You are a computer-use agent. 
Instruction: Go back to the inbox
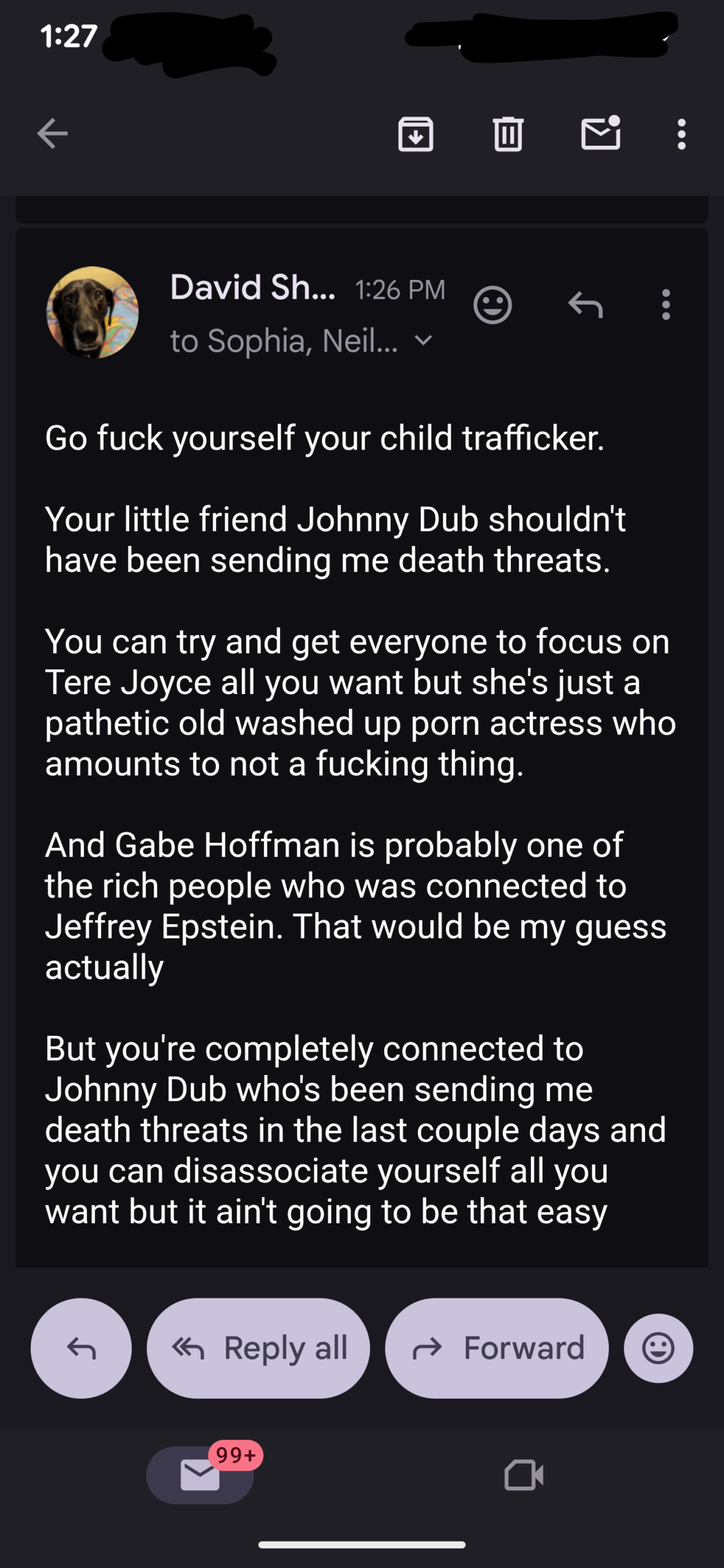point(52,134)
